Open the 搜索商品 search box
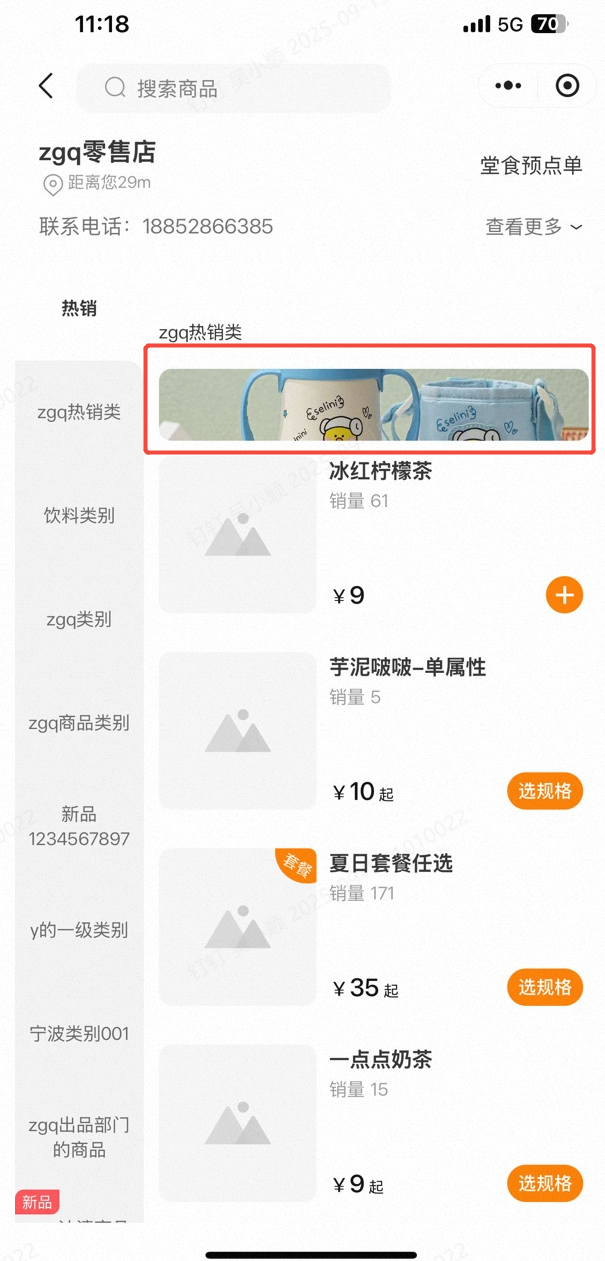The width and height of the screenshot is (605, 1261). pos(233,88)
